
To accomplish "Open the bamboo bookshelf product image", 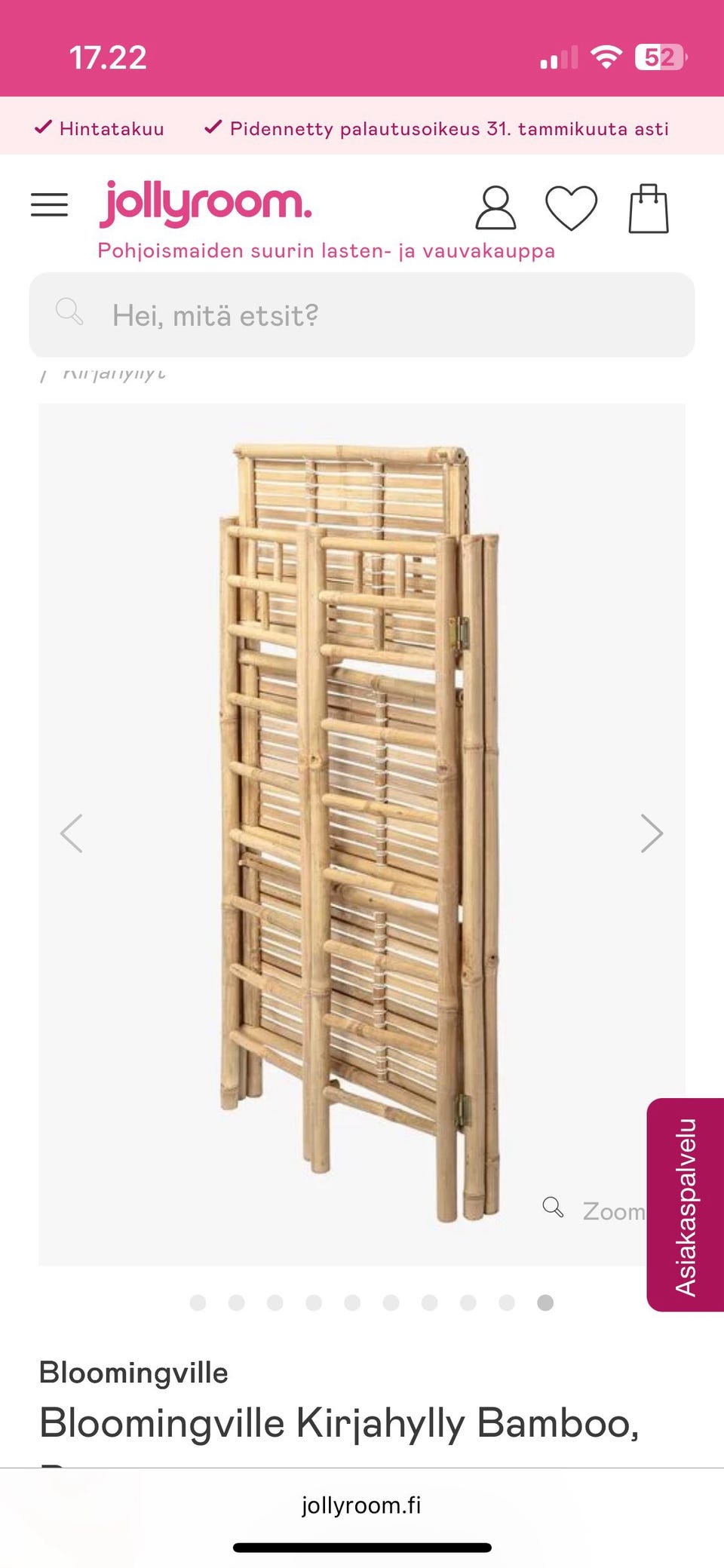I will [x=360, y=830].
